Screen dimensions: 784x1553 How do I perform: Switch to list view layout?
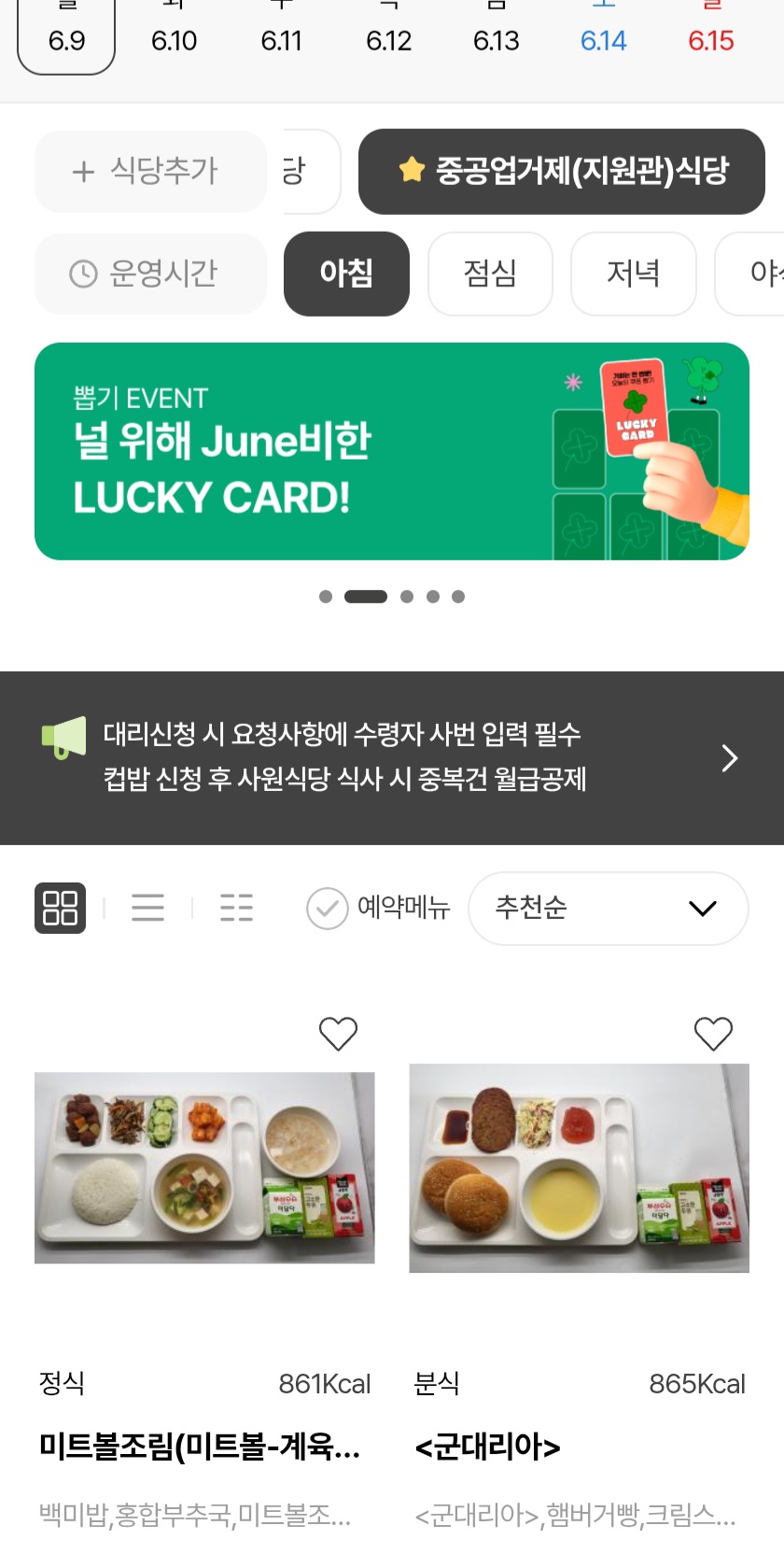(147, 908)
